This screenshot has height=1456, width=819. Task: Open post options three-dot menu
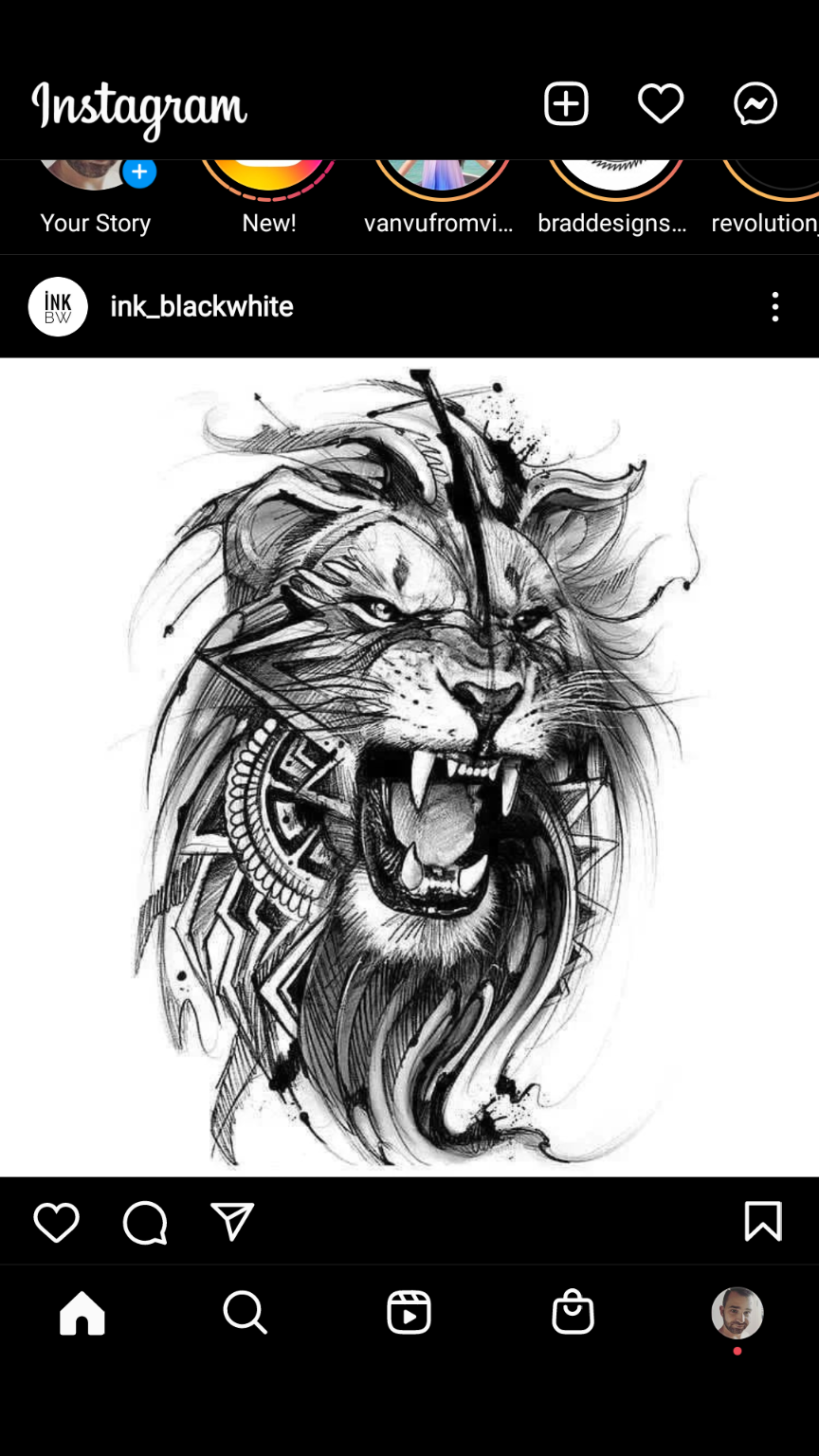tap(775, 306)
